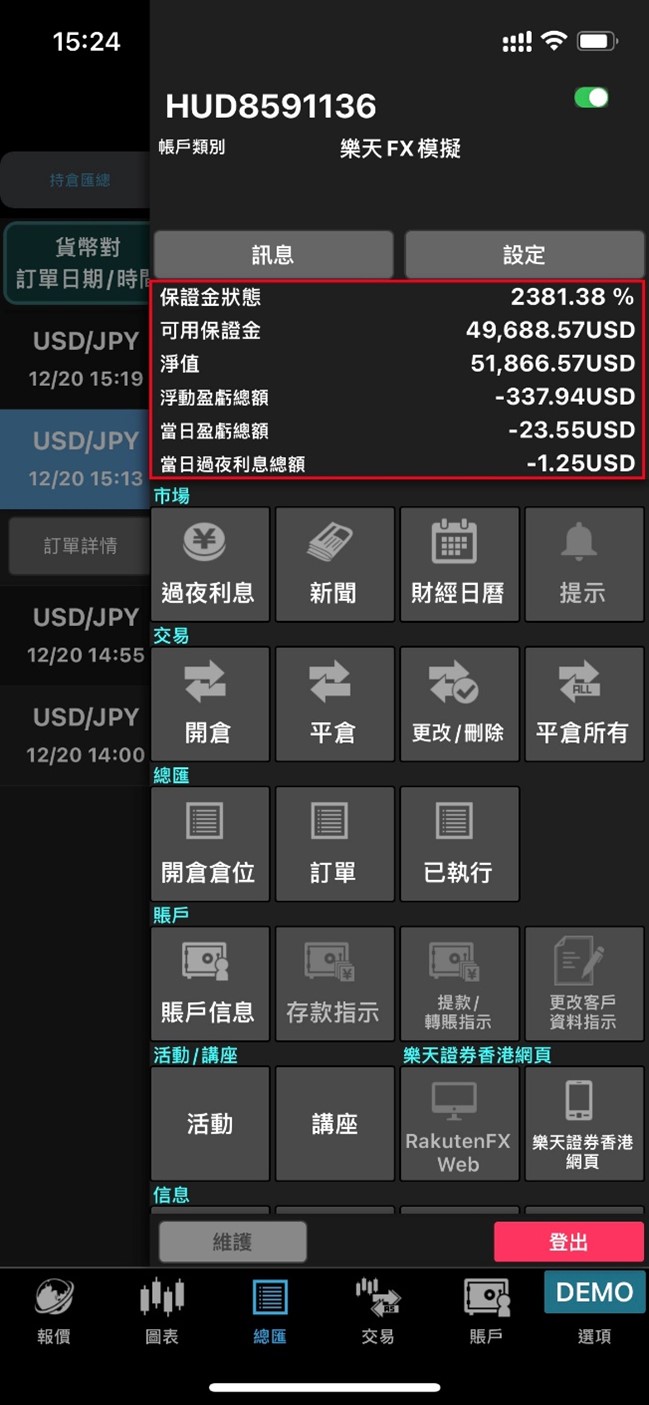View 開倉倉位 open positions summary
649x1405 pixels.
[x=210, y=844]
